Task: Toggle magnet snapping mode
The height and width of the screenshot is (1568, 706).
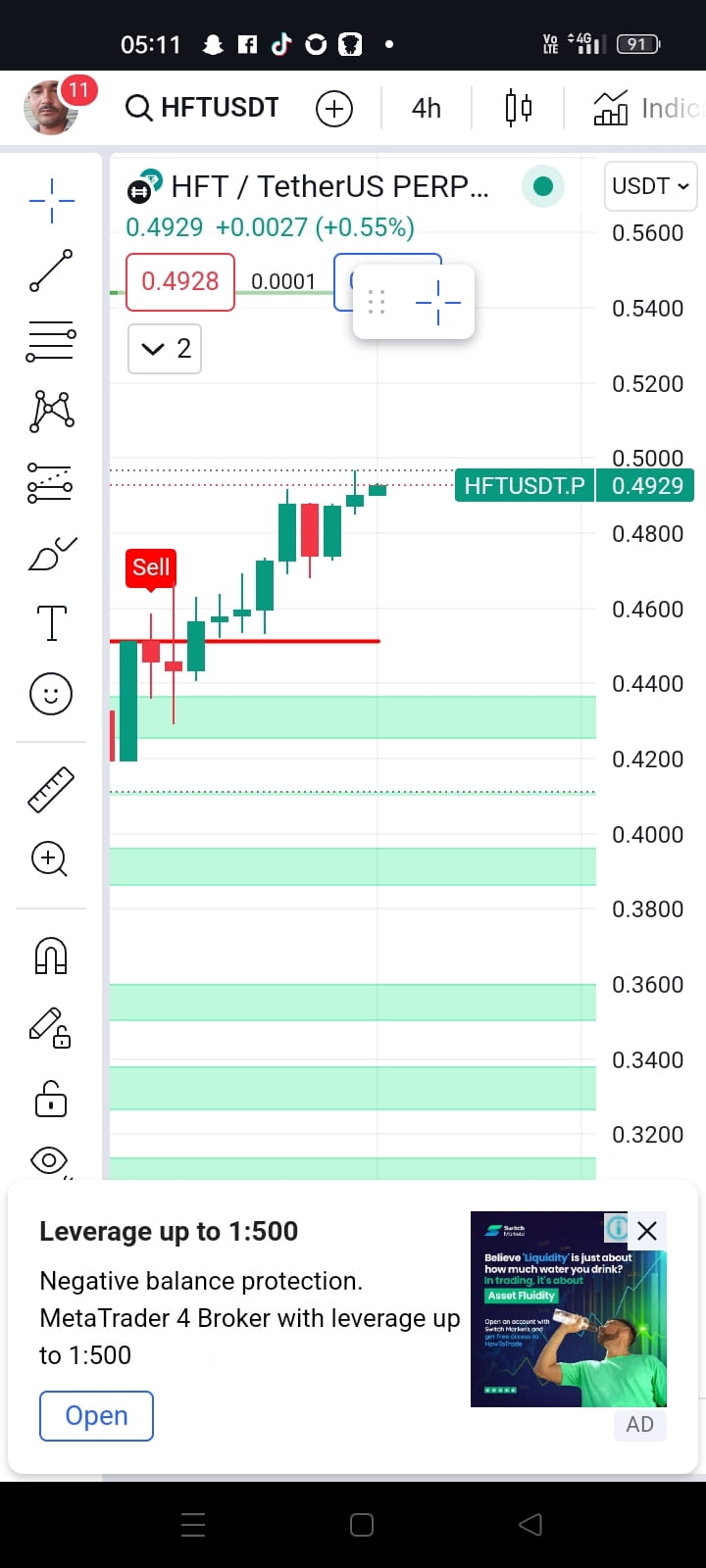Action: (50, 955)
